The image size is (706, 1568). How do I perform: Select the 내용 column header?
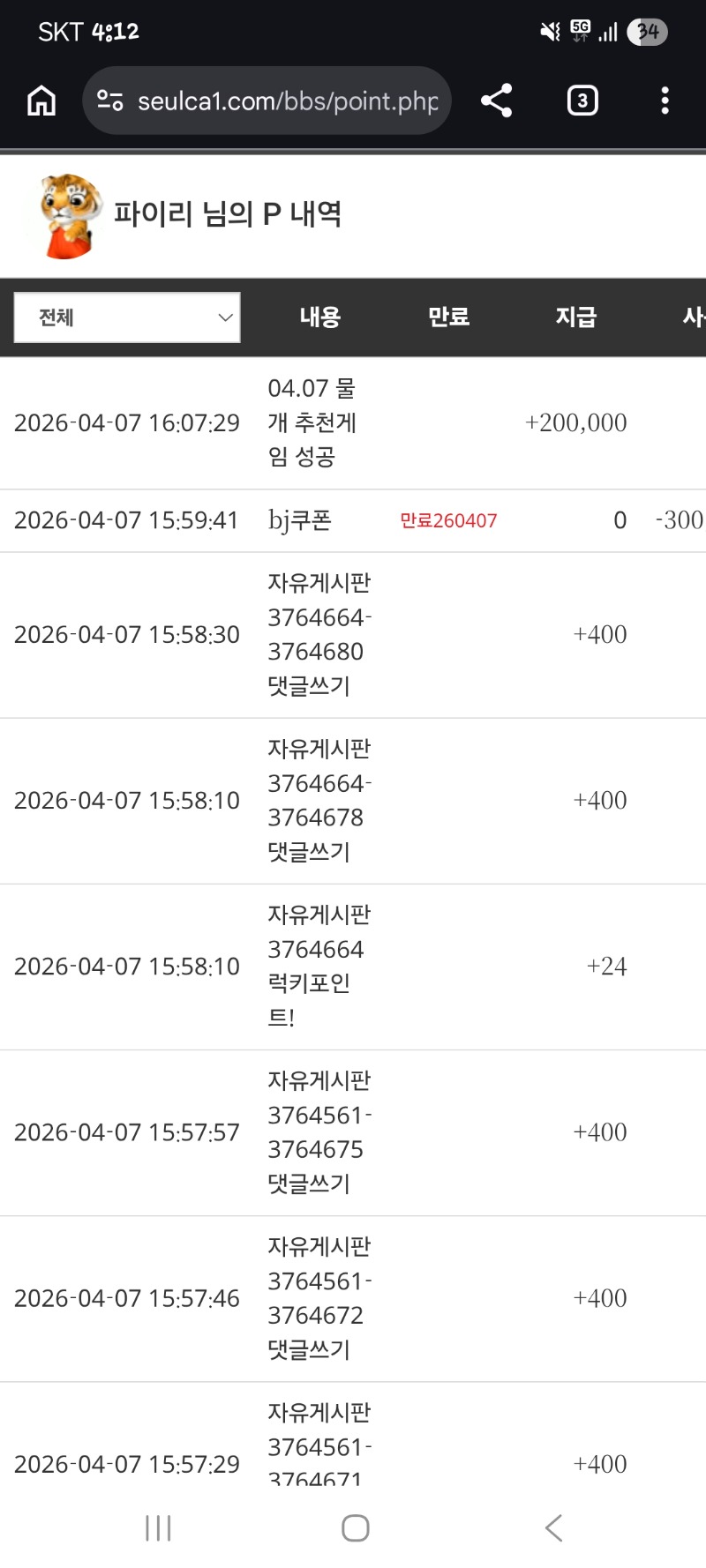click(319, 317)
